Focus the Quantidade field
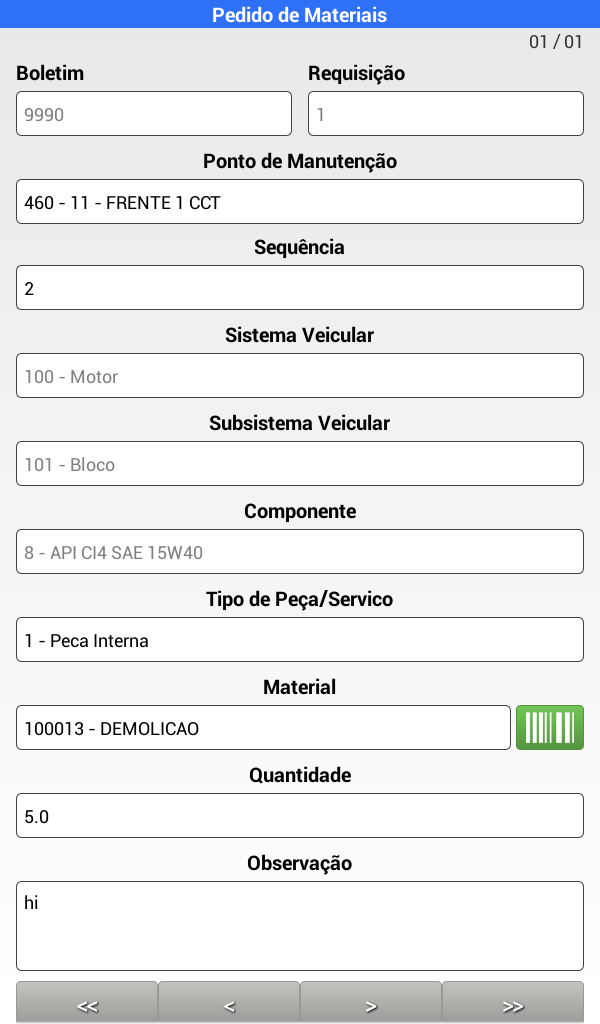Image resolution: width=600 pixels, height=1024 pixels. coord(300,816)
